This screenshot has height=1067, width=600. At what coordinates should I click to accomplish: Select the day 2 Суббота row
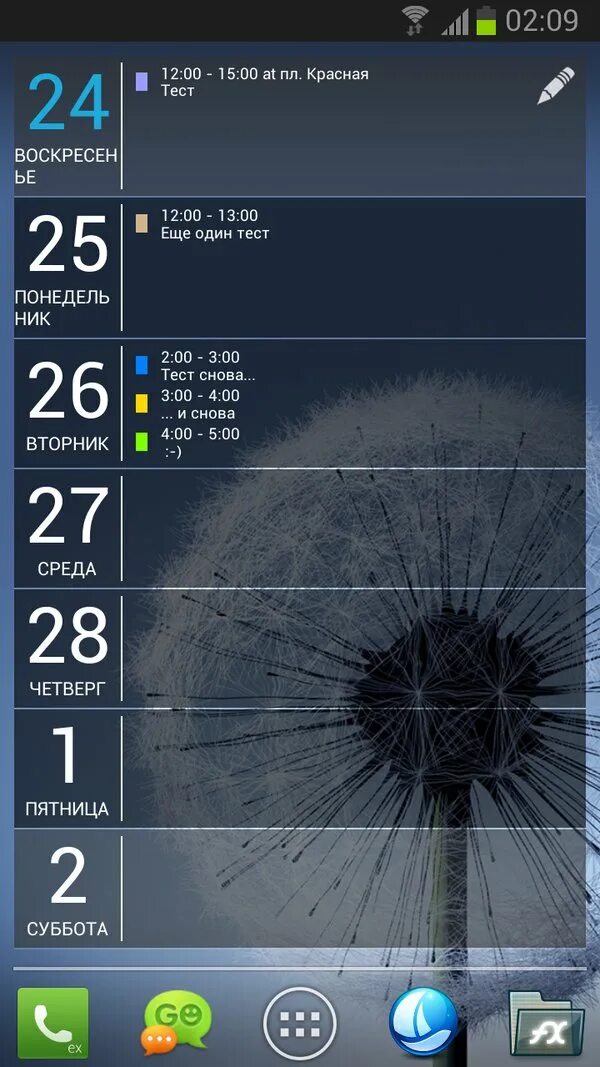point(300,888)
